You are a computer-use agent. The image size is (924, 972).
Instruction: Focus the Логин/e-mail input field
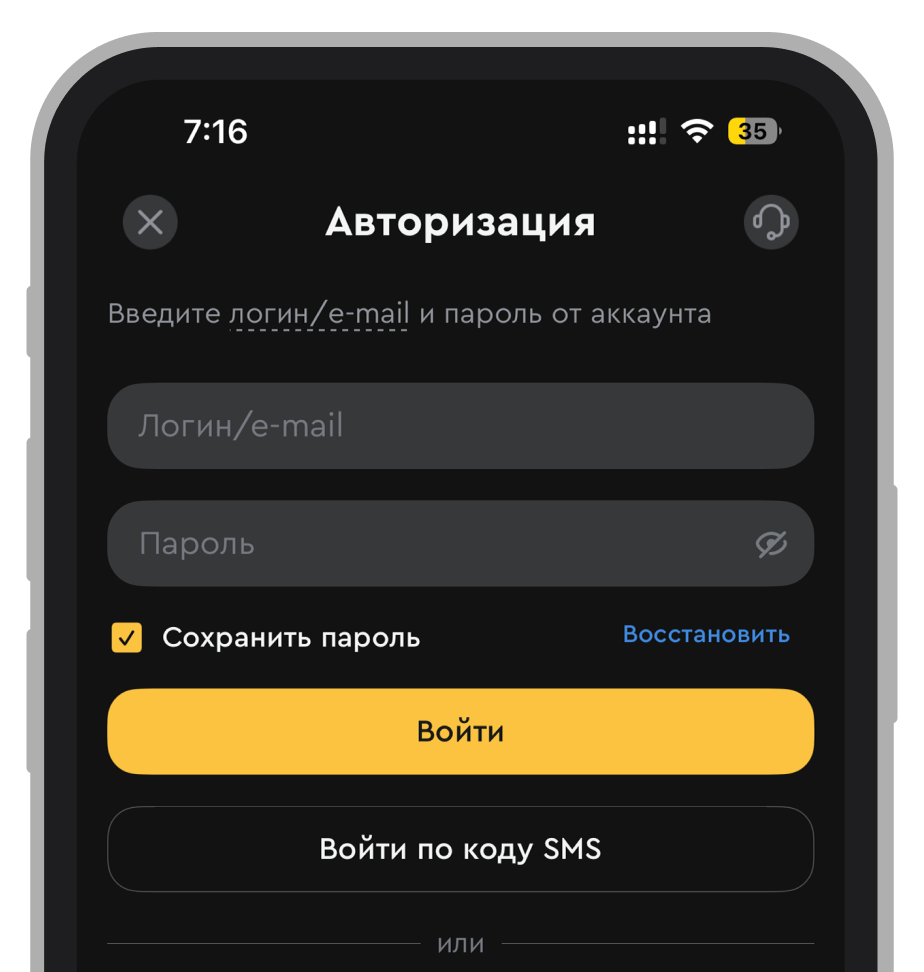[460, 426]
